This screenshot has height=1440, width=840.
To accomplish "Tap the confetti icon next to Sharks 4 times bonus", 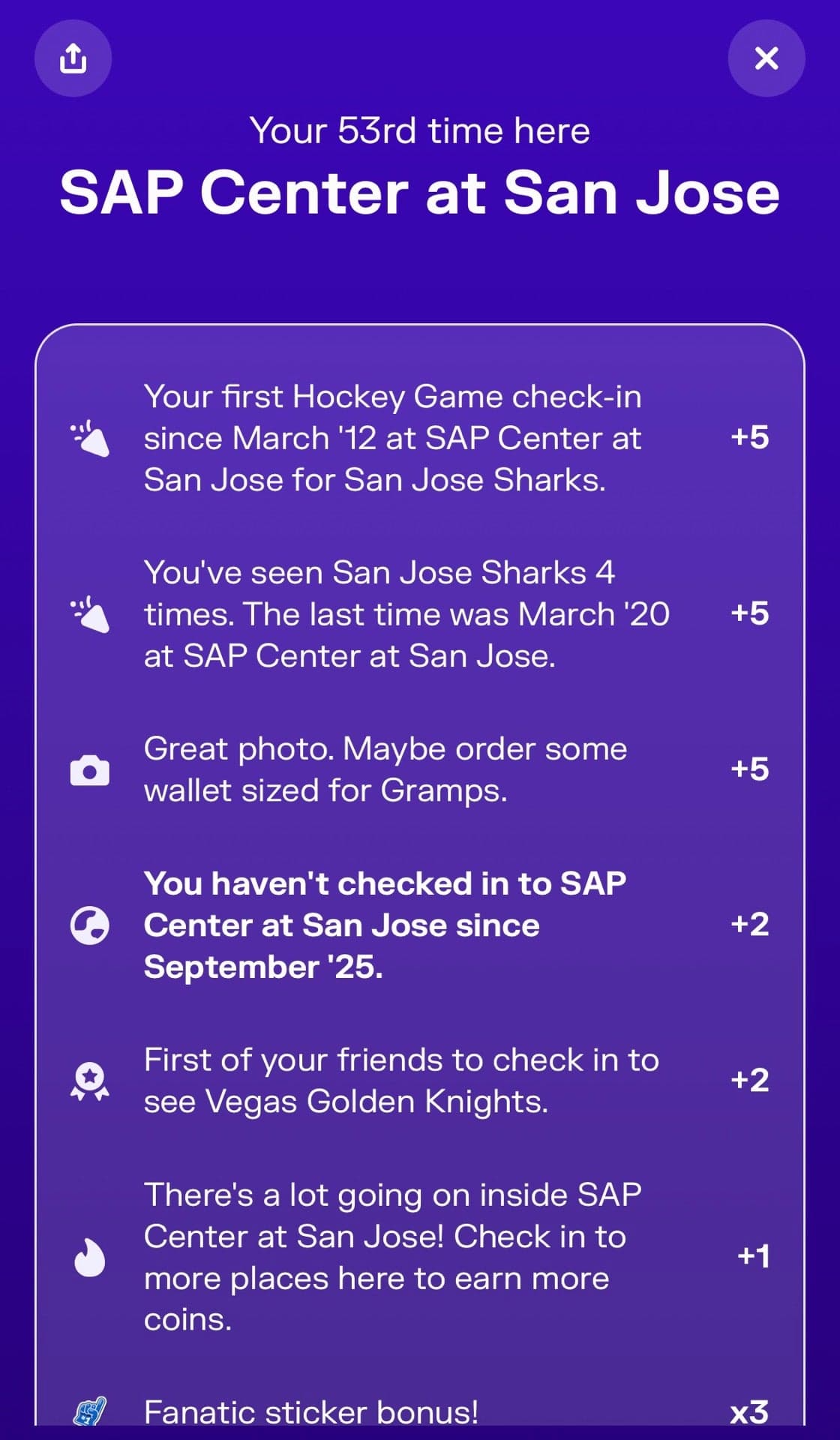I will (x=90, y=613).
